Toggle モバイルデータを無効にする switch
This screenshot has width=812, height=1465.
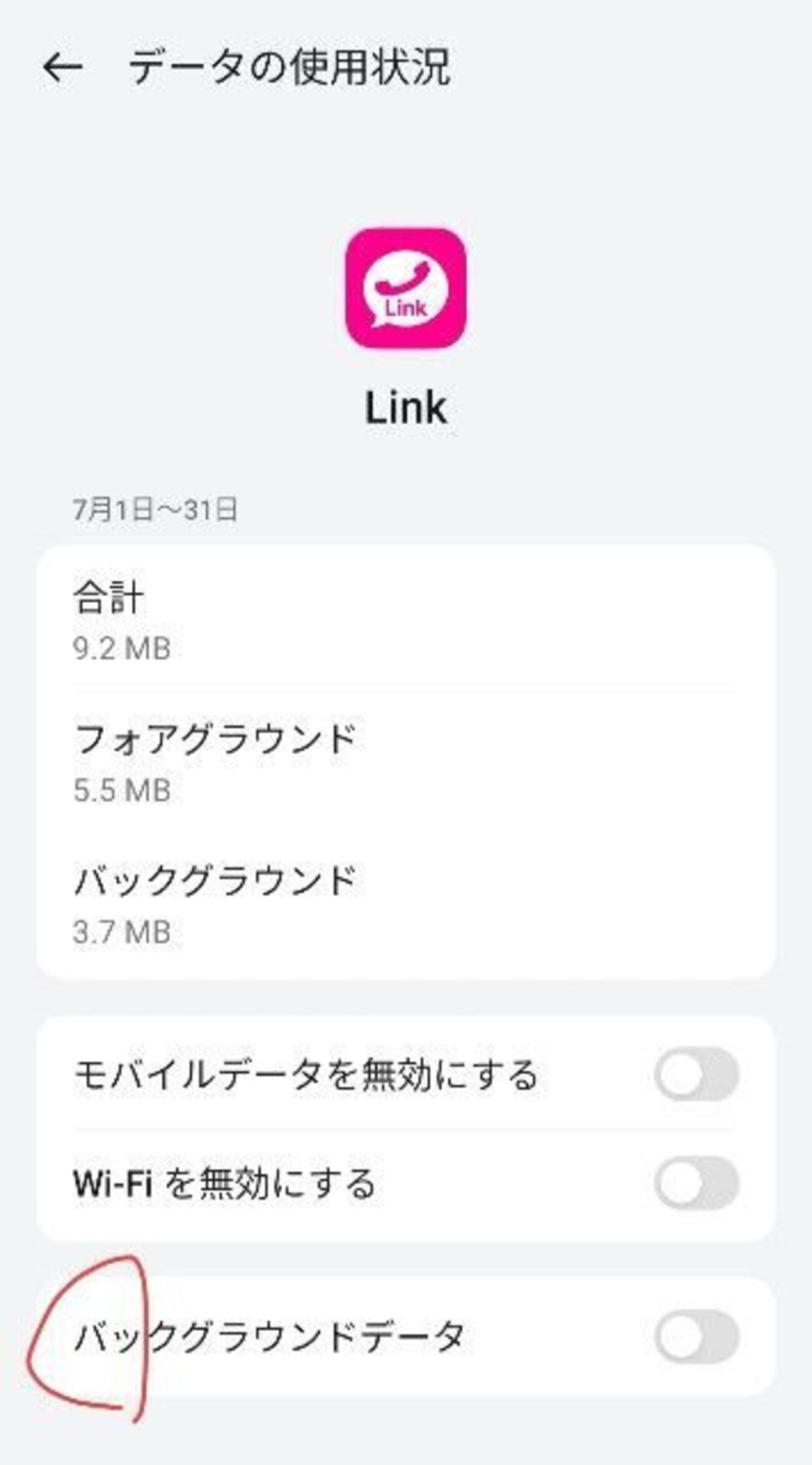click(696, 1074)
